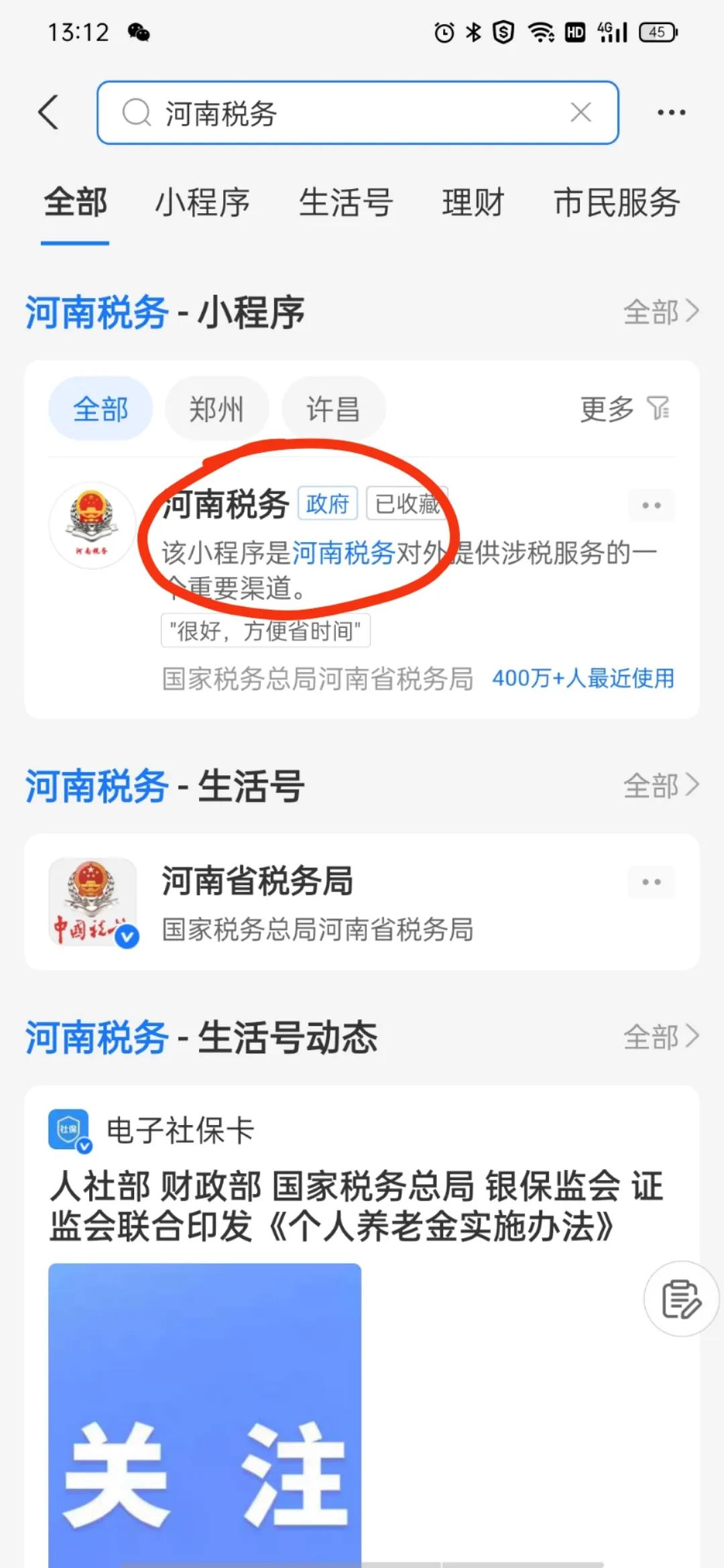Select the 郑州 city filter chip
Image resolution: width=724 pixels, height=1568 pixels.
pyautogui.click(x=217, y=409)
